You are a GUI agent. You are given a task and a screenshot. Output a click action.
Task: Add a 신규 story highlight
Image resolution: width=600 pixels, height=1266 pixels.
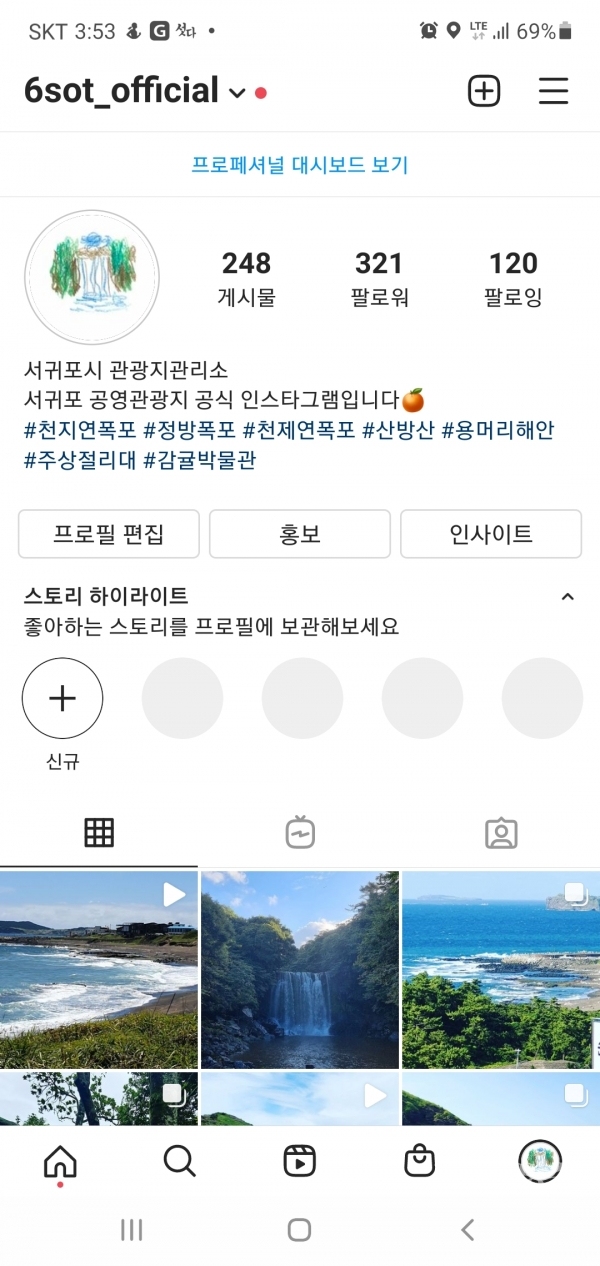[x=62, y=698]
